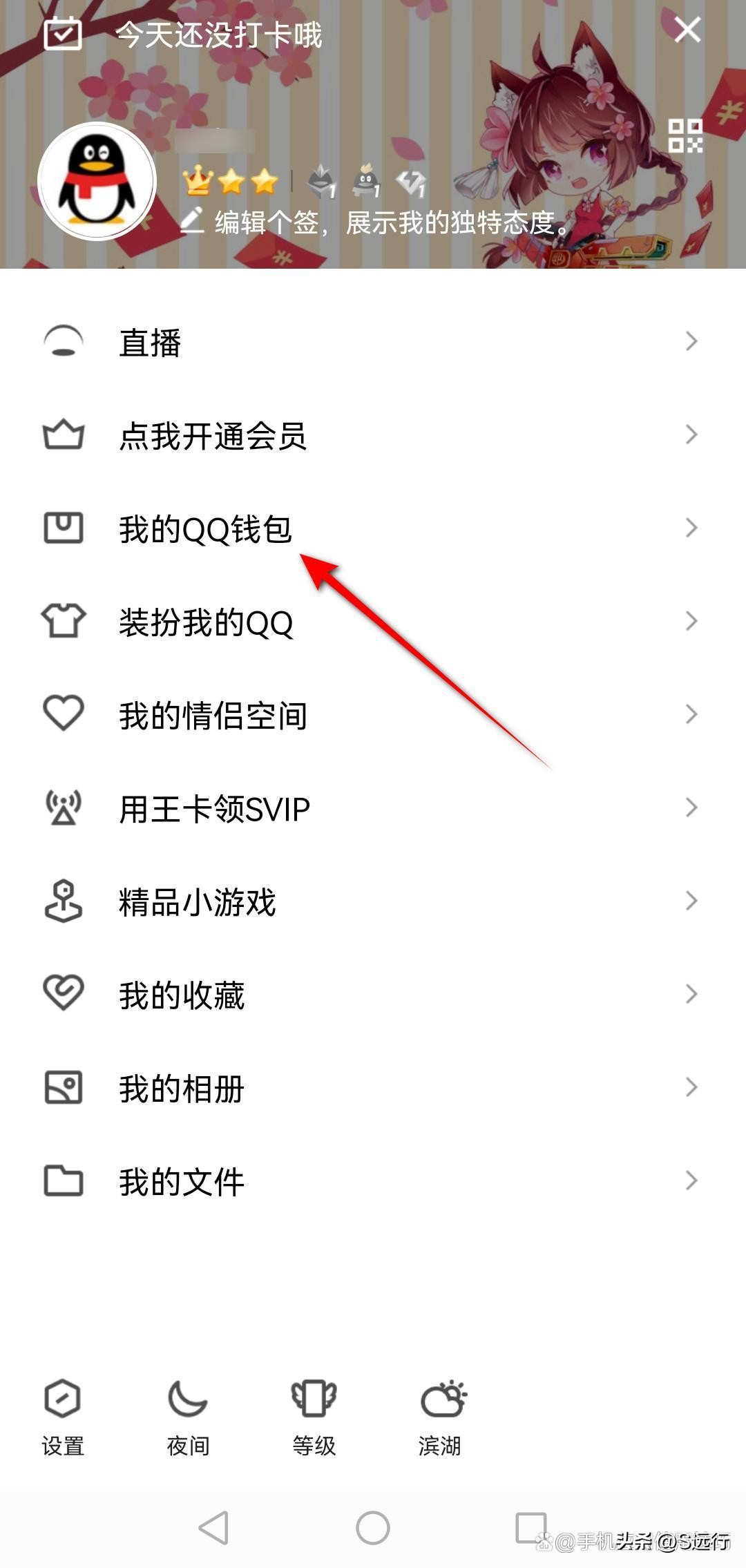
Task: Open 精品小游戏 using its joystick icon
Action: 64,900
